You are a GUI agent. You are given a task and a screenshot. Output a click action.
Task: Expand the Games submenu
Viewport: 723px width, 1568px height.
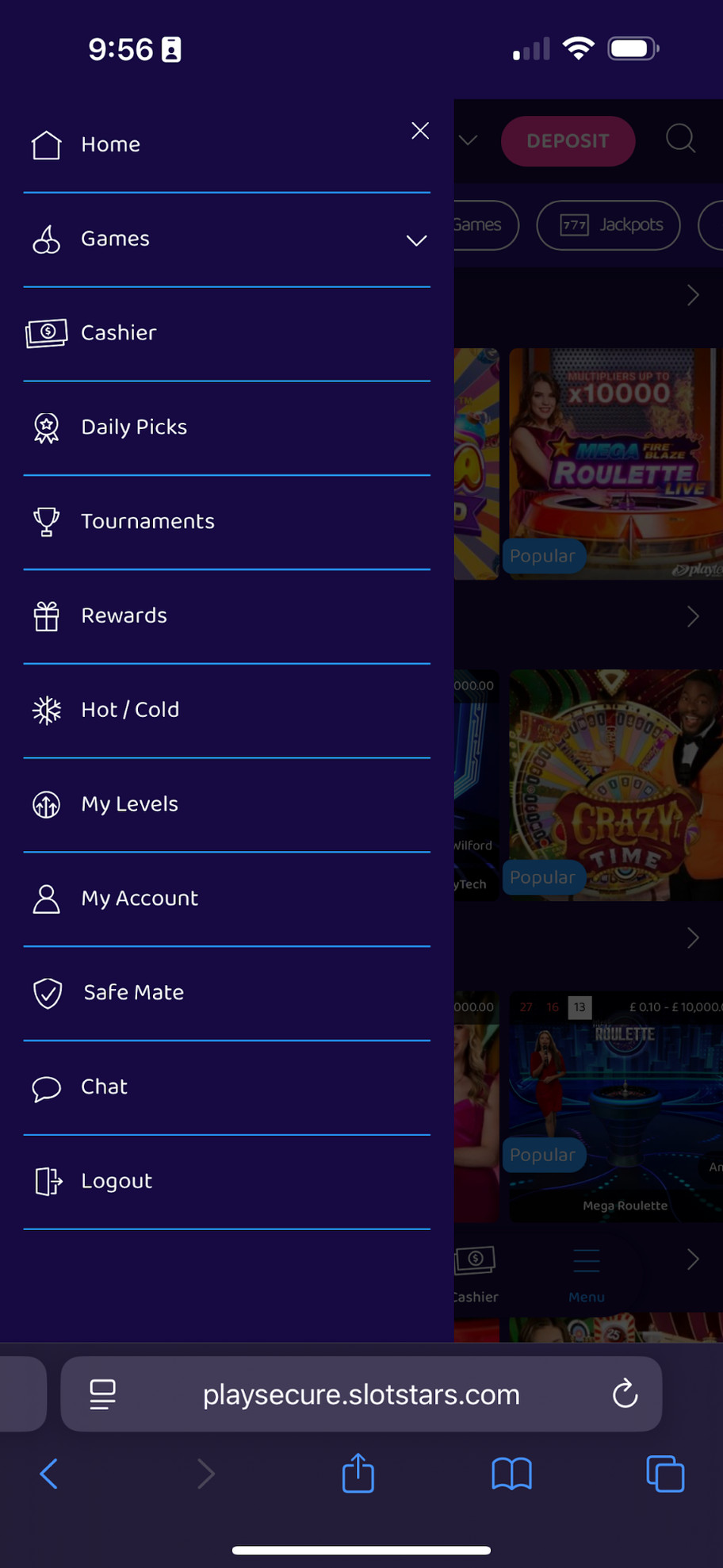coord(416,240)
